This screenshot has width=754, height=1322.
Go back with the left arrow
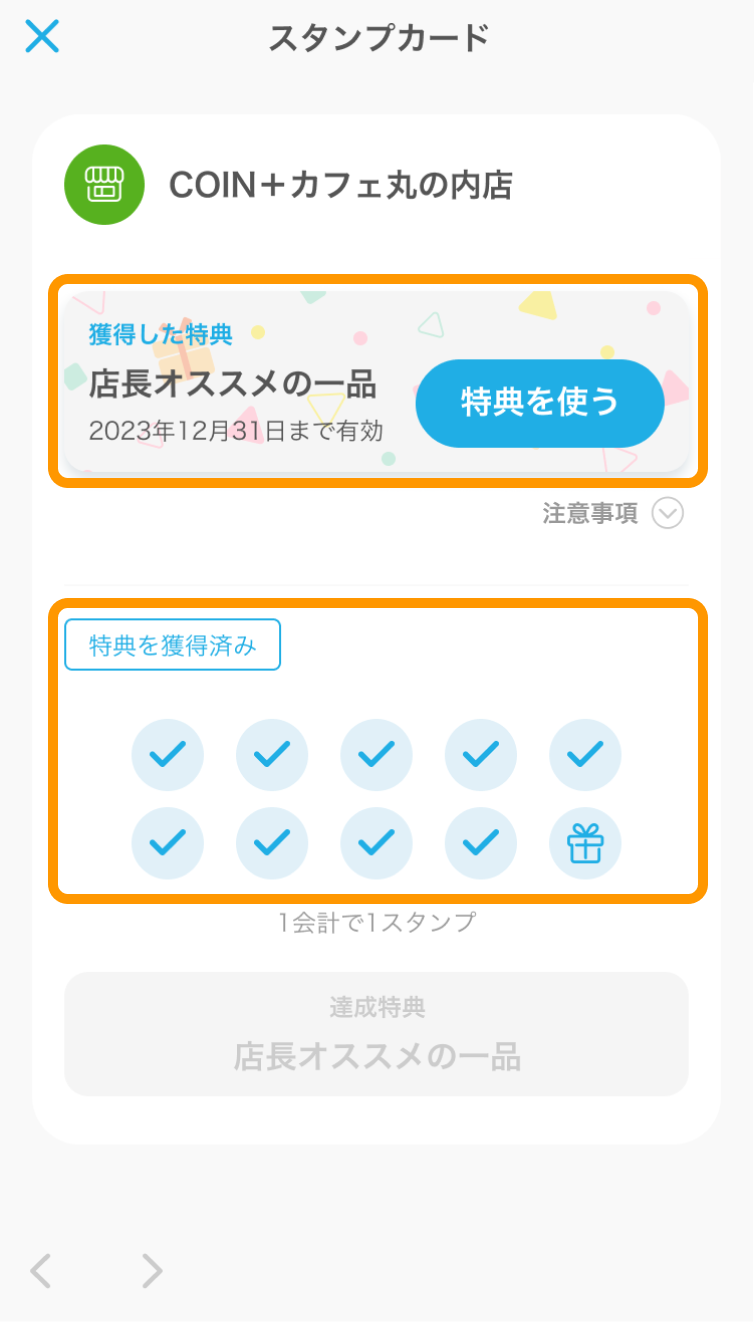40,1271
